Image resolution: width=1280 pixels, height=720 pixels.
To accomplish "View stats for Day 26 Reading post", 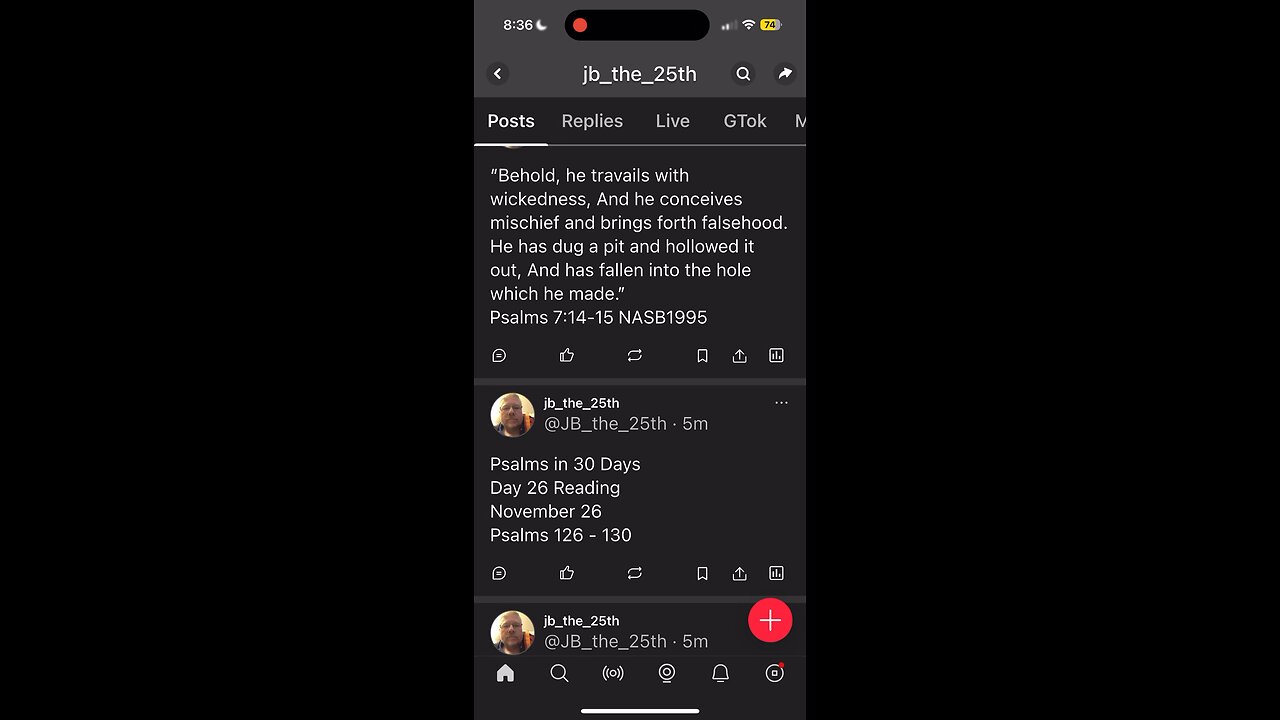I will click(x=776, y=573).
